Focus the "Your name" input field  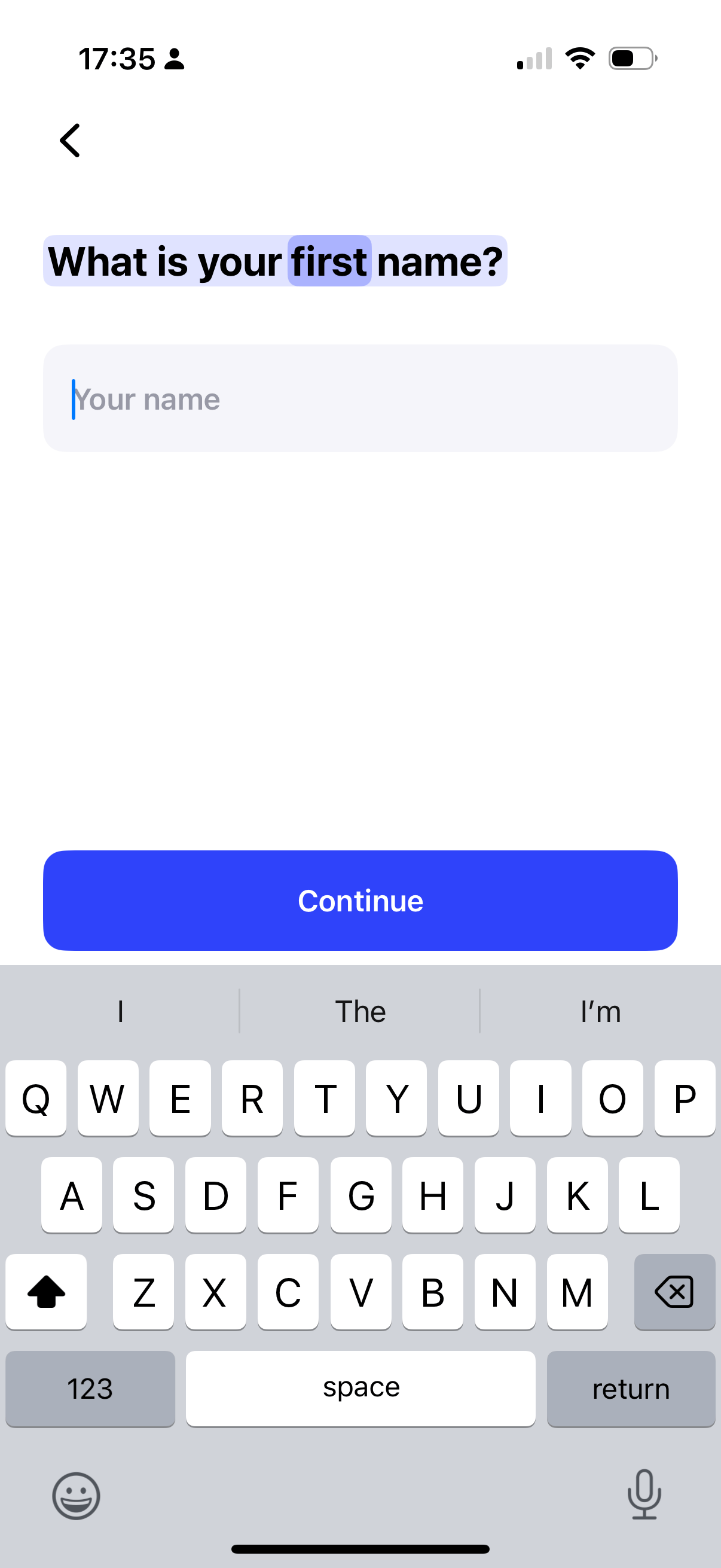pos(360,399)
